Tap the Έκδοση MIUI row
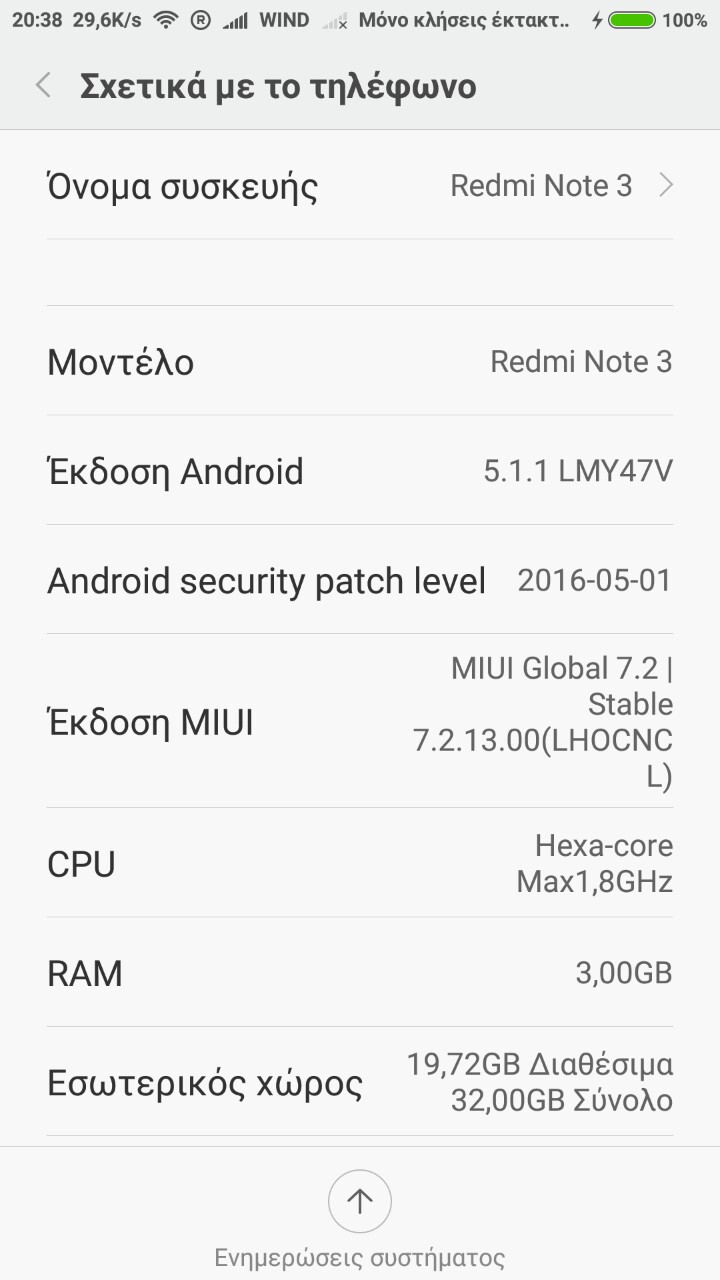Viewport: 720px width, 1280px height. (x=360, y=721)
